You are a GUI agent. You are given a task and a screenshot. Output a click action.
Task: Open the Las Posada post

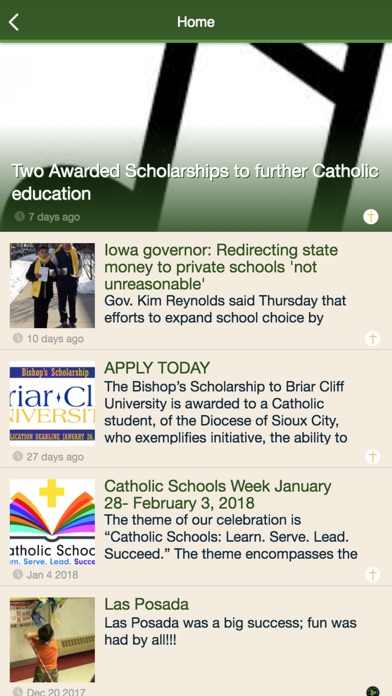(196, 641)
